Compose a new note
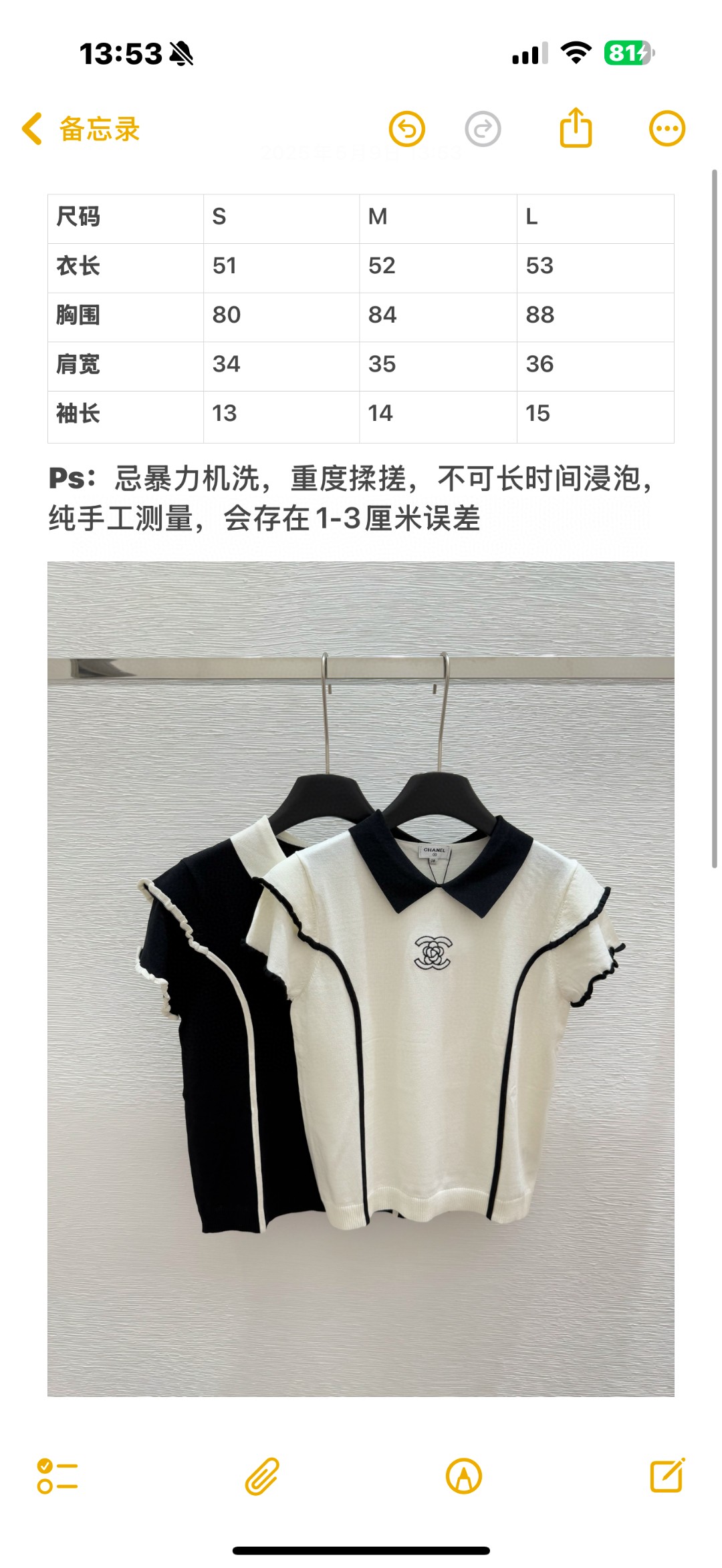The image size is (722, 1568). 667,1475
